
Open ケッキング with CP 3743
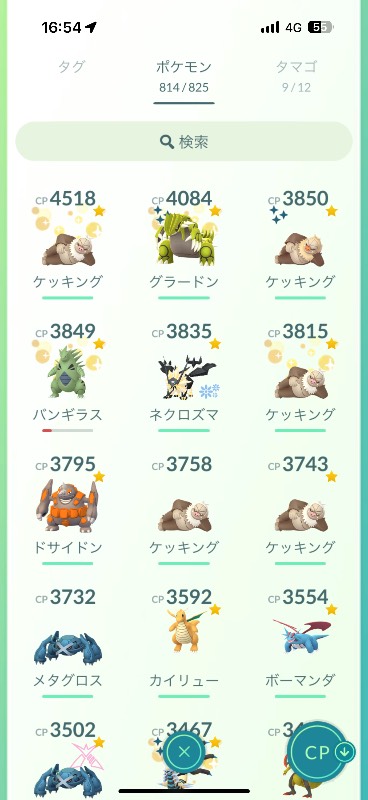pos(300,510)
